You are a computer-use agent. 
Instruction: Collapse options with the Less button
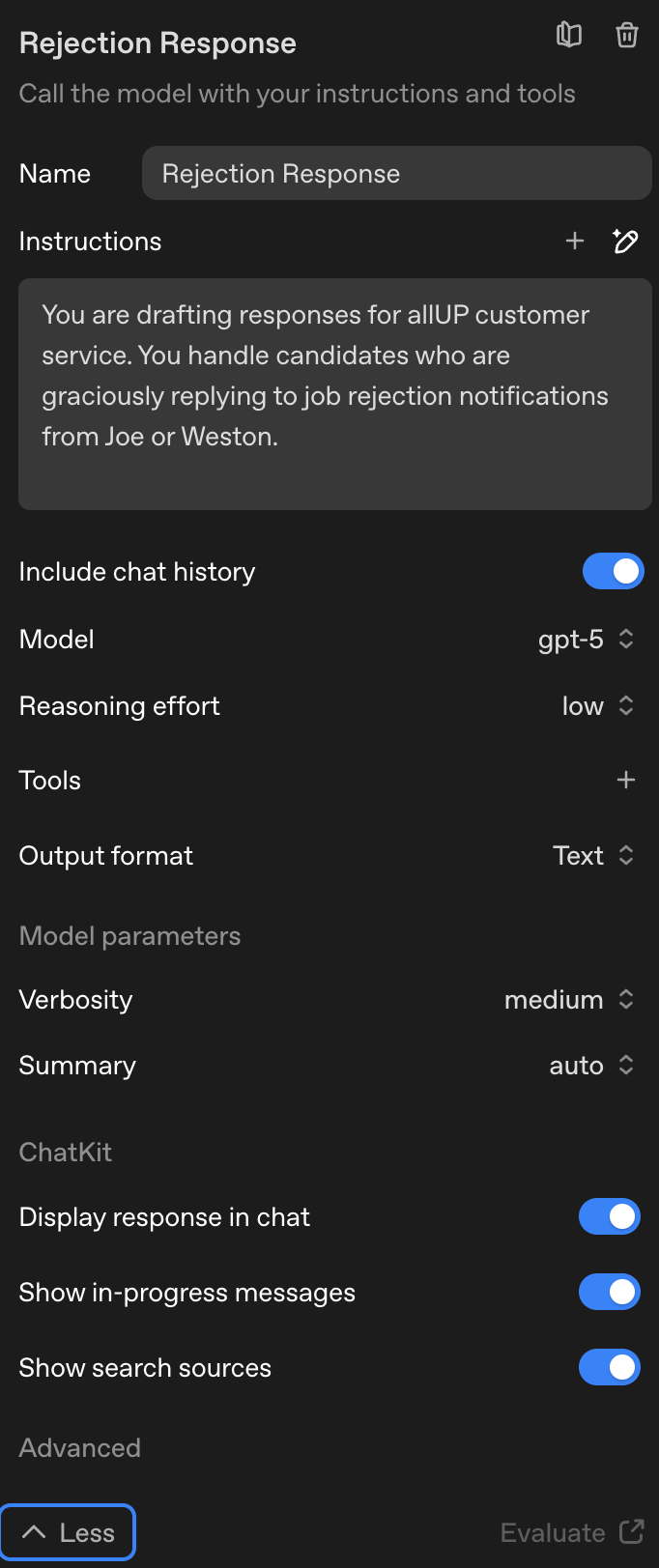tap(69, 1532)
